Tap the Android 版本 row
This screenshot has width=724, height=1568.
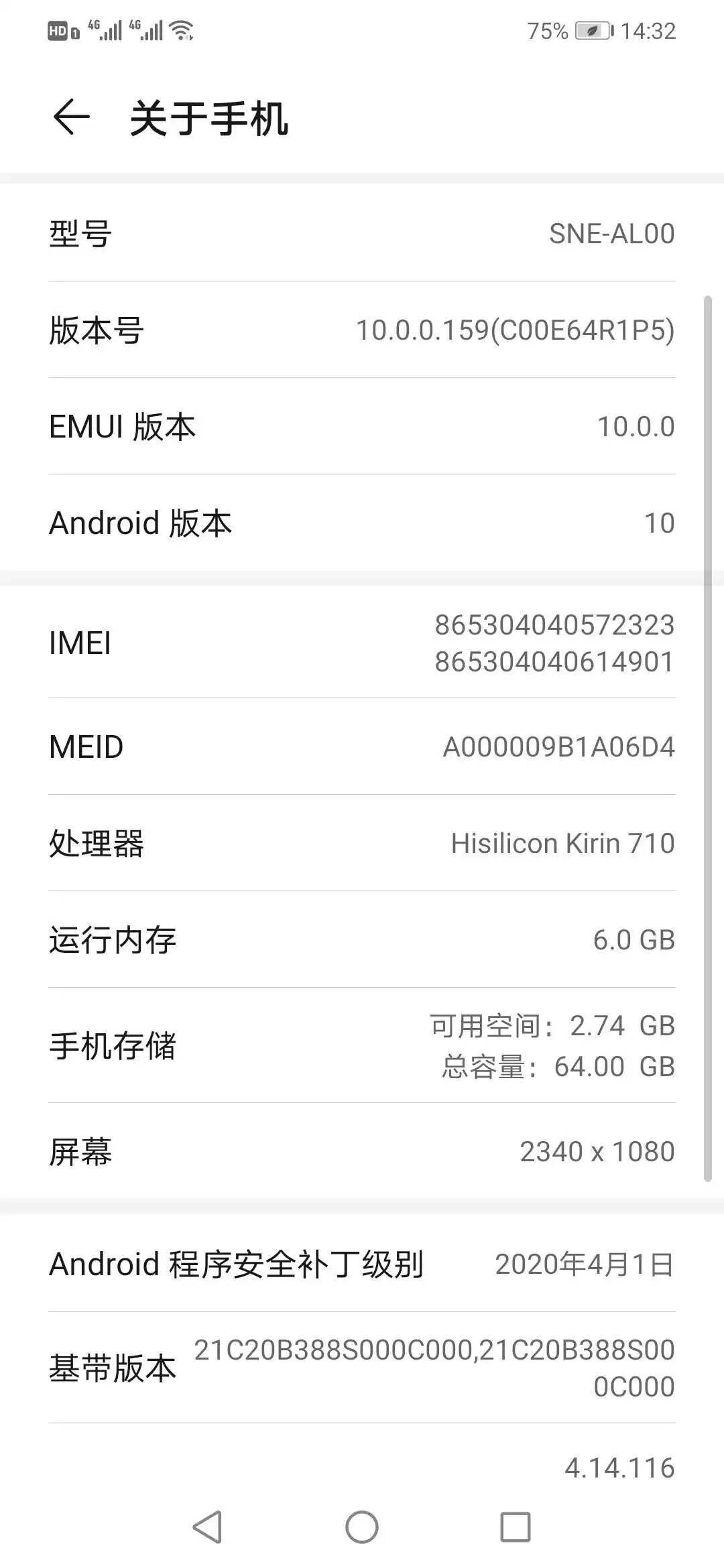pos(362,523)
